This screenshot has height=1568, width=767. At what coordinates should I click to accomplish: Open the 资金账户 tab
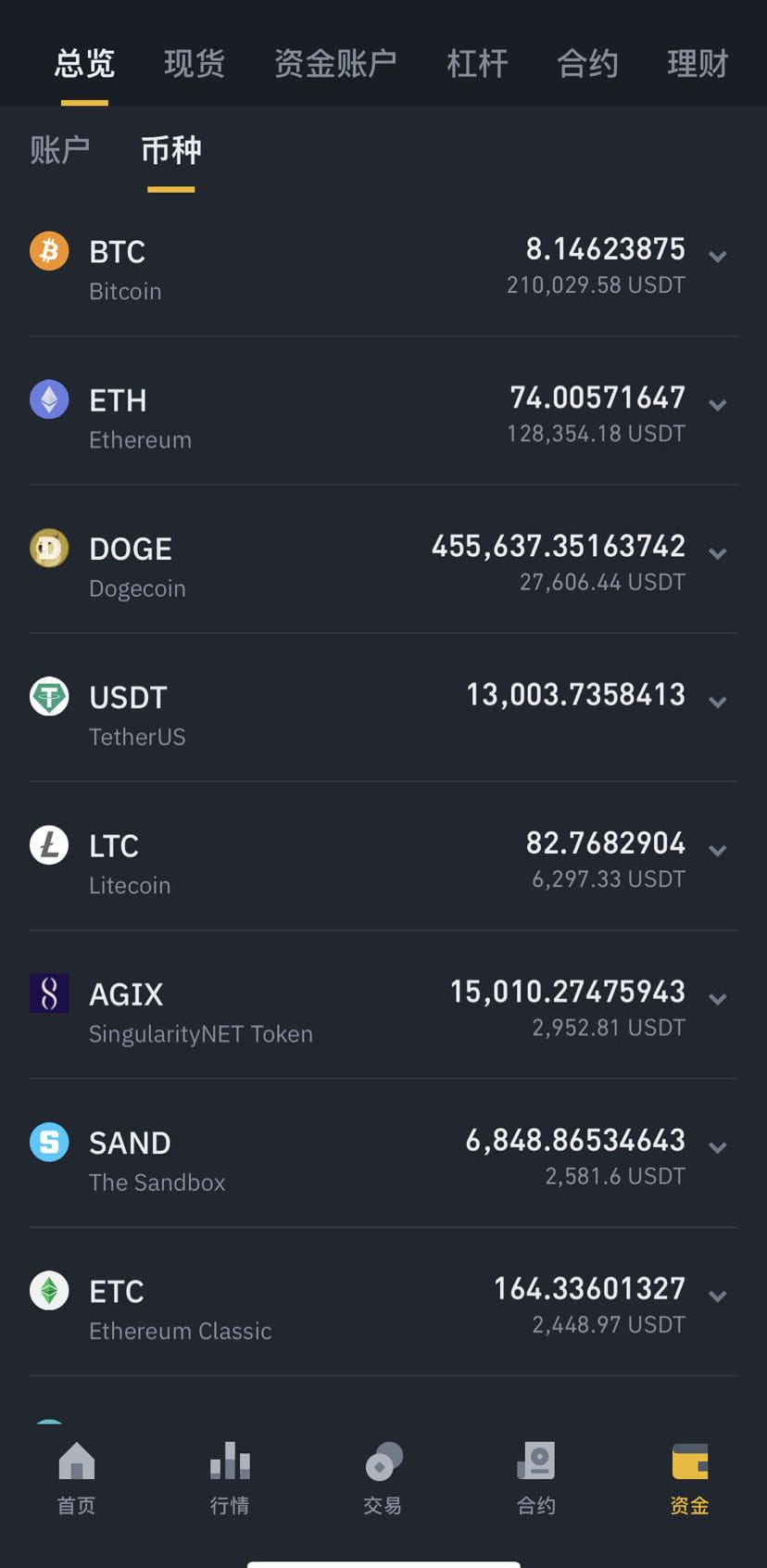coord(335,63)
